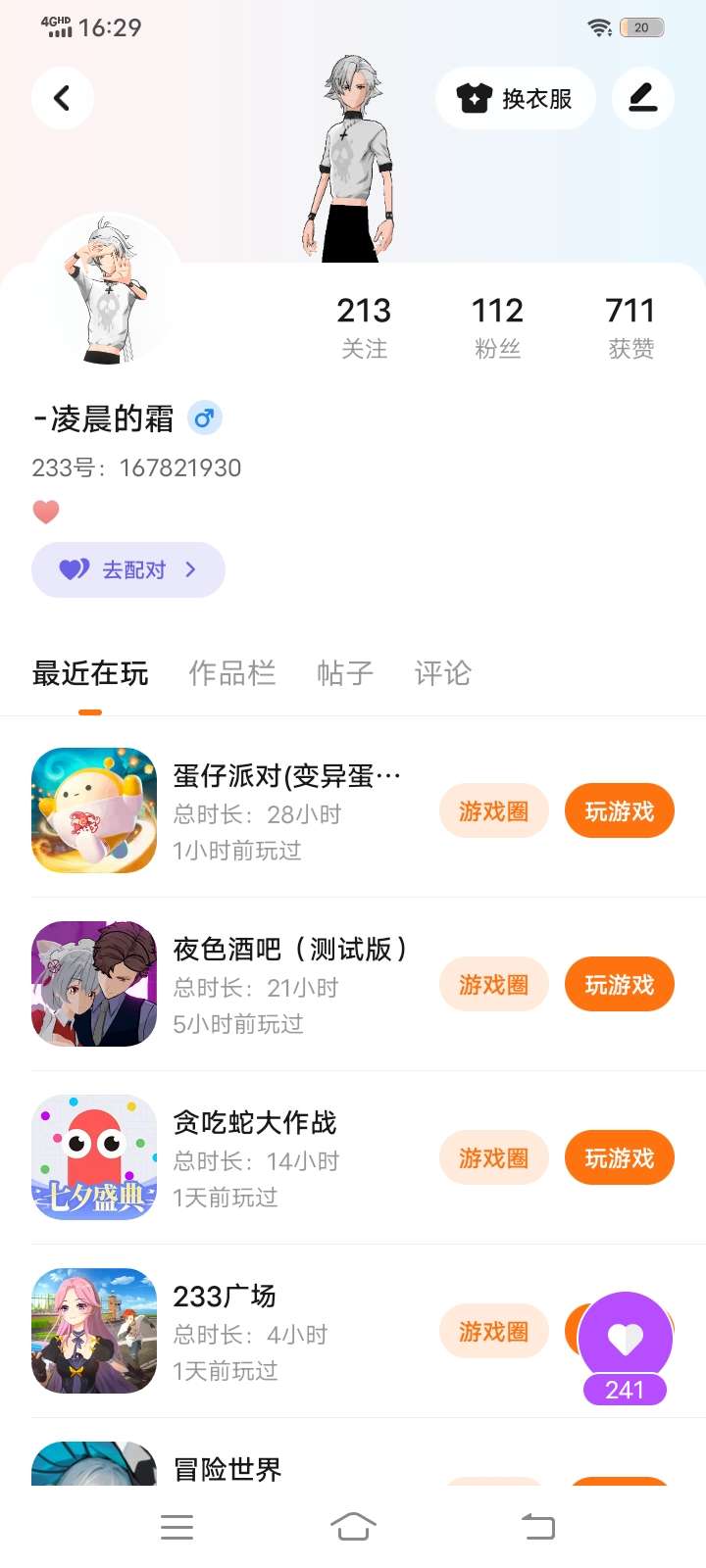Go back using the top-left arrow
Viewport: 706px width, 1568px height.
tap(62, 98)
